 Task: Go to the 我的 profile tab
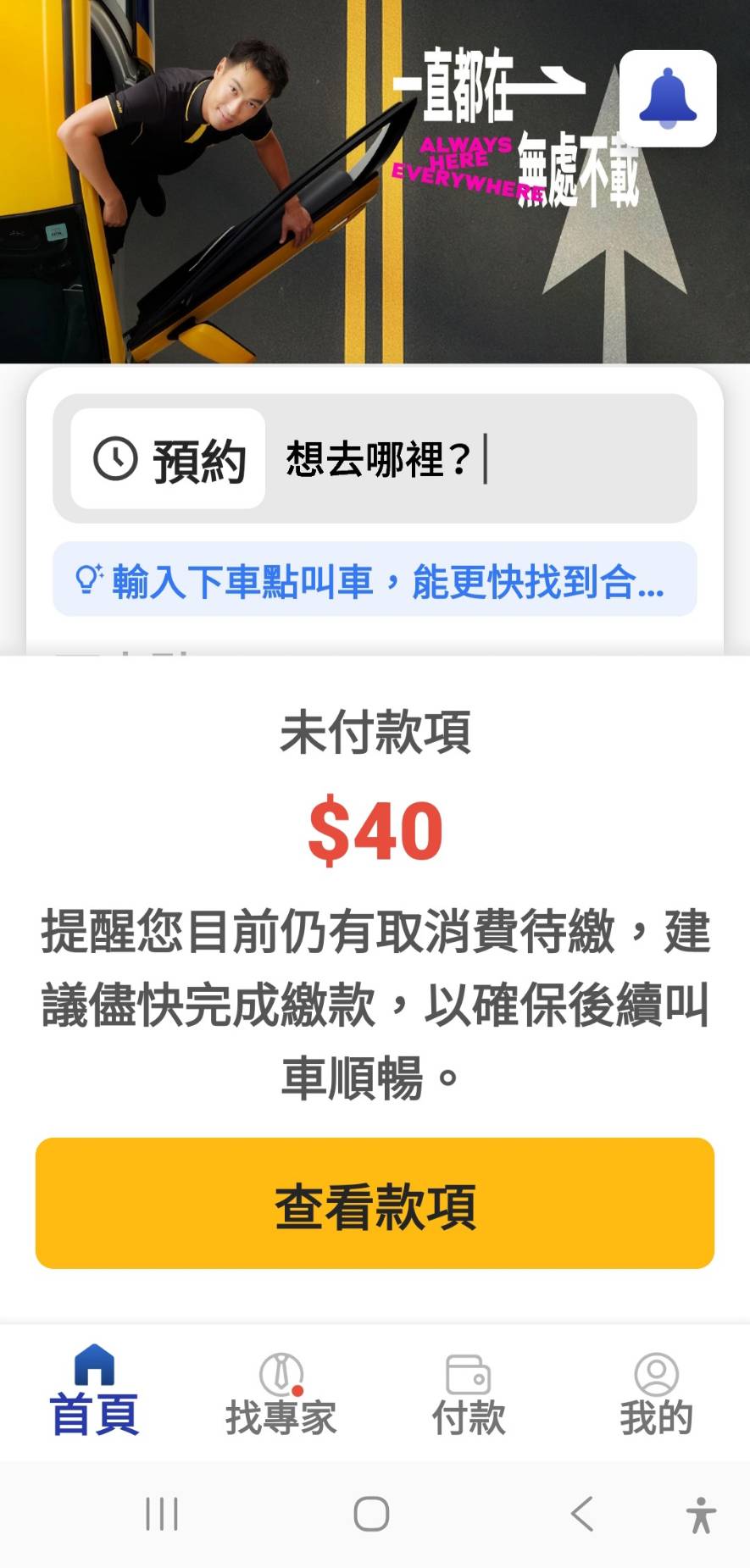click(656, 1395)
